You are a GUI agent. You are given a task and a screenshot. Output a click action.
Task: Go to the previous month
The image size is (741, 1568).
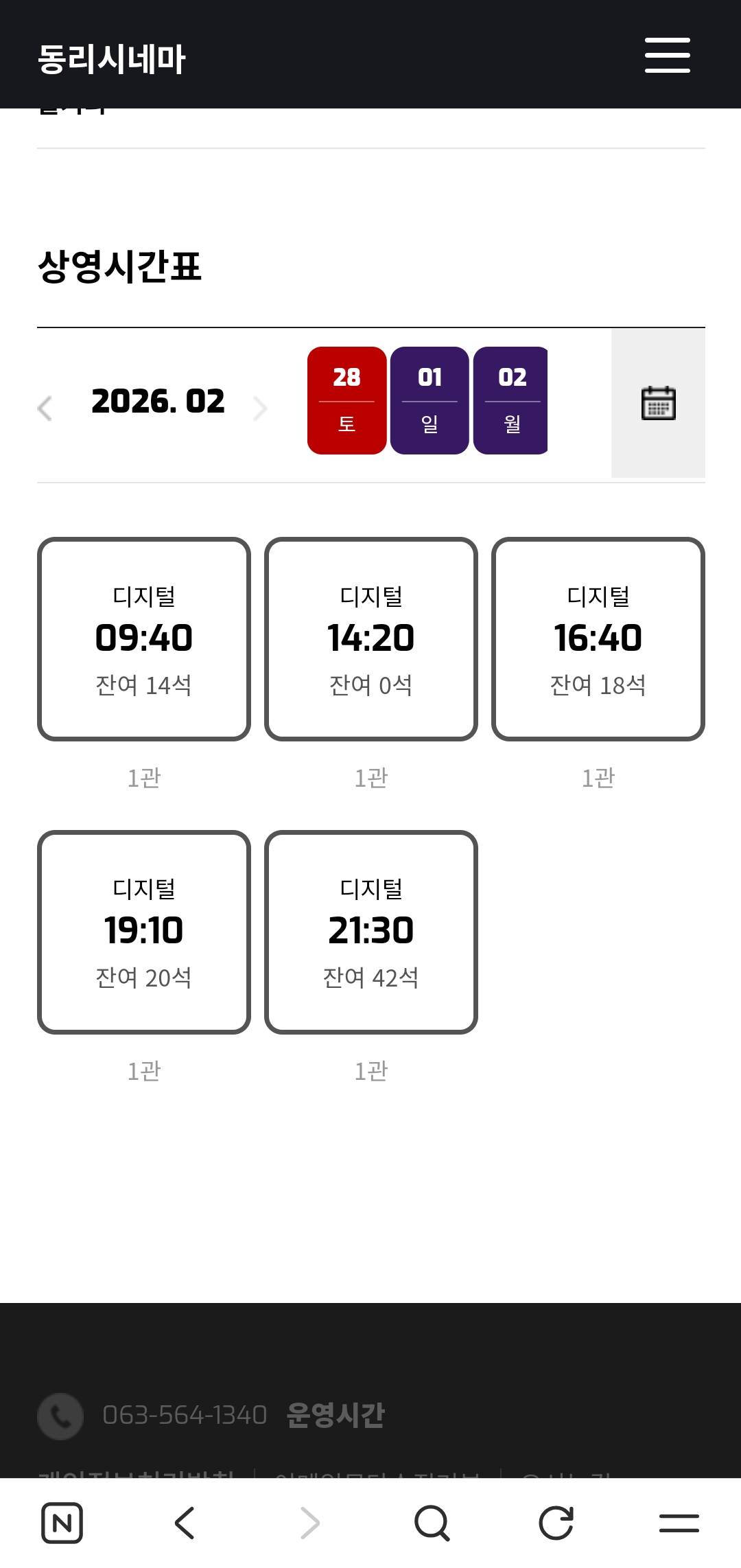click(x=45, y=408)
